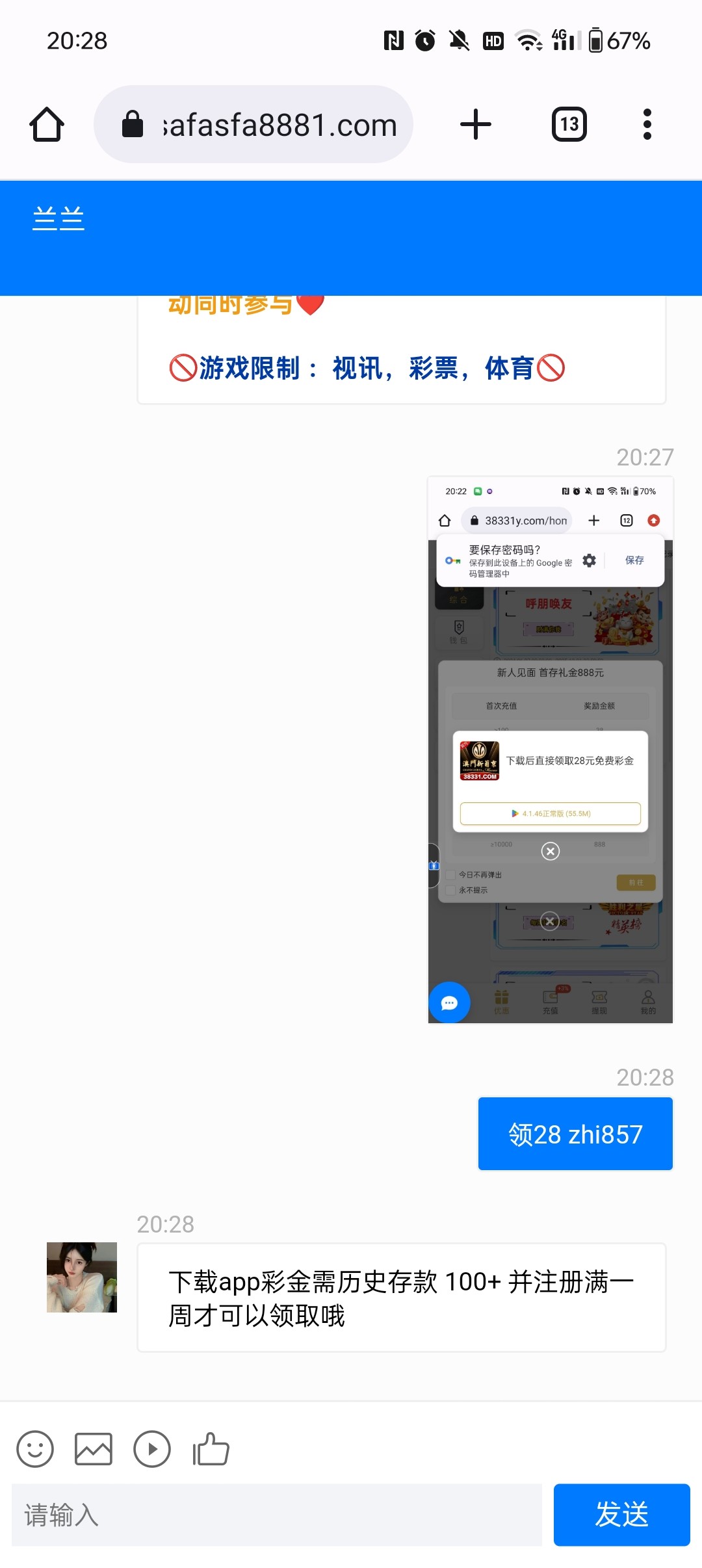Tap the 发送 send button
The width and height of the screenshot is (702, 1568).
(621, 1515)
